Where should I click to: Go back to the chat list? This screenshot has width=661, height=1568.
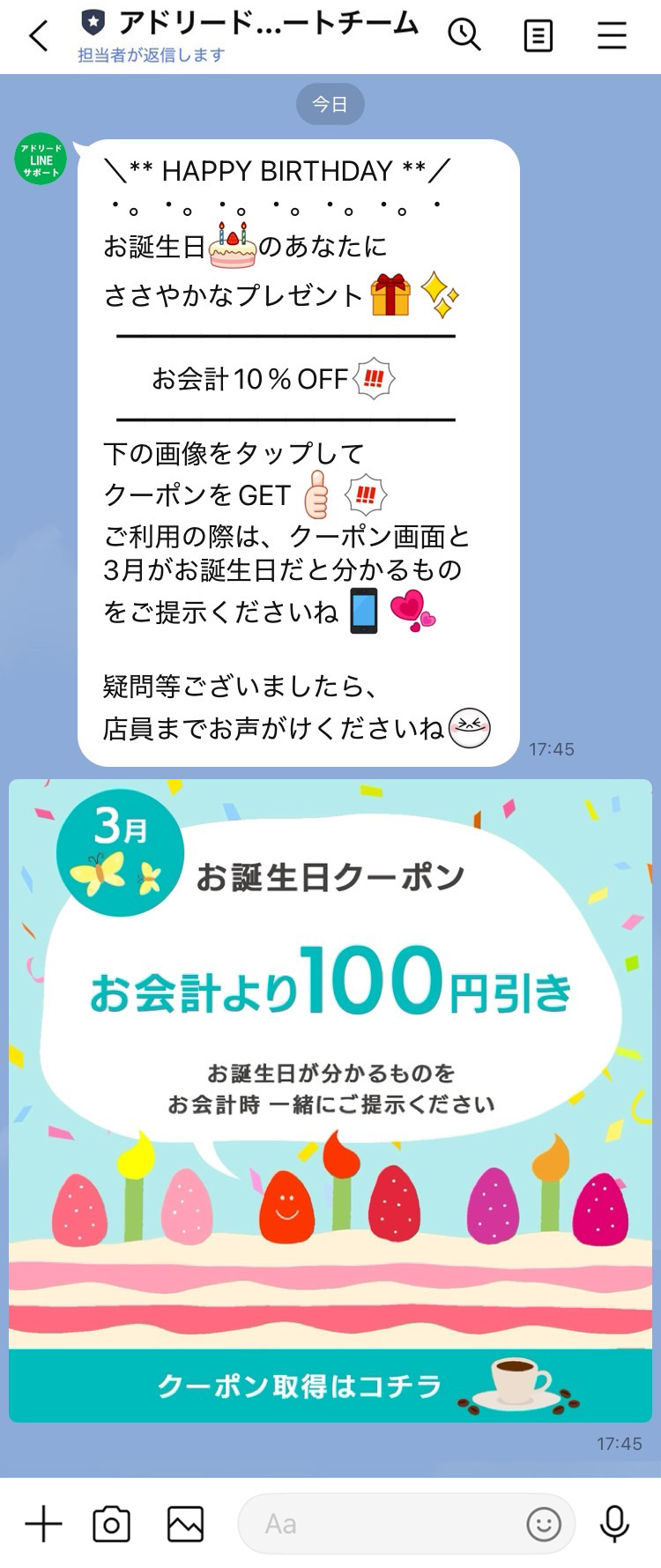[39, 36]
